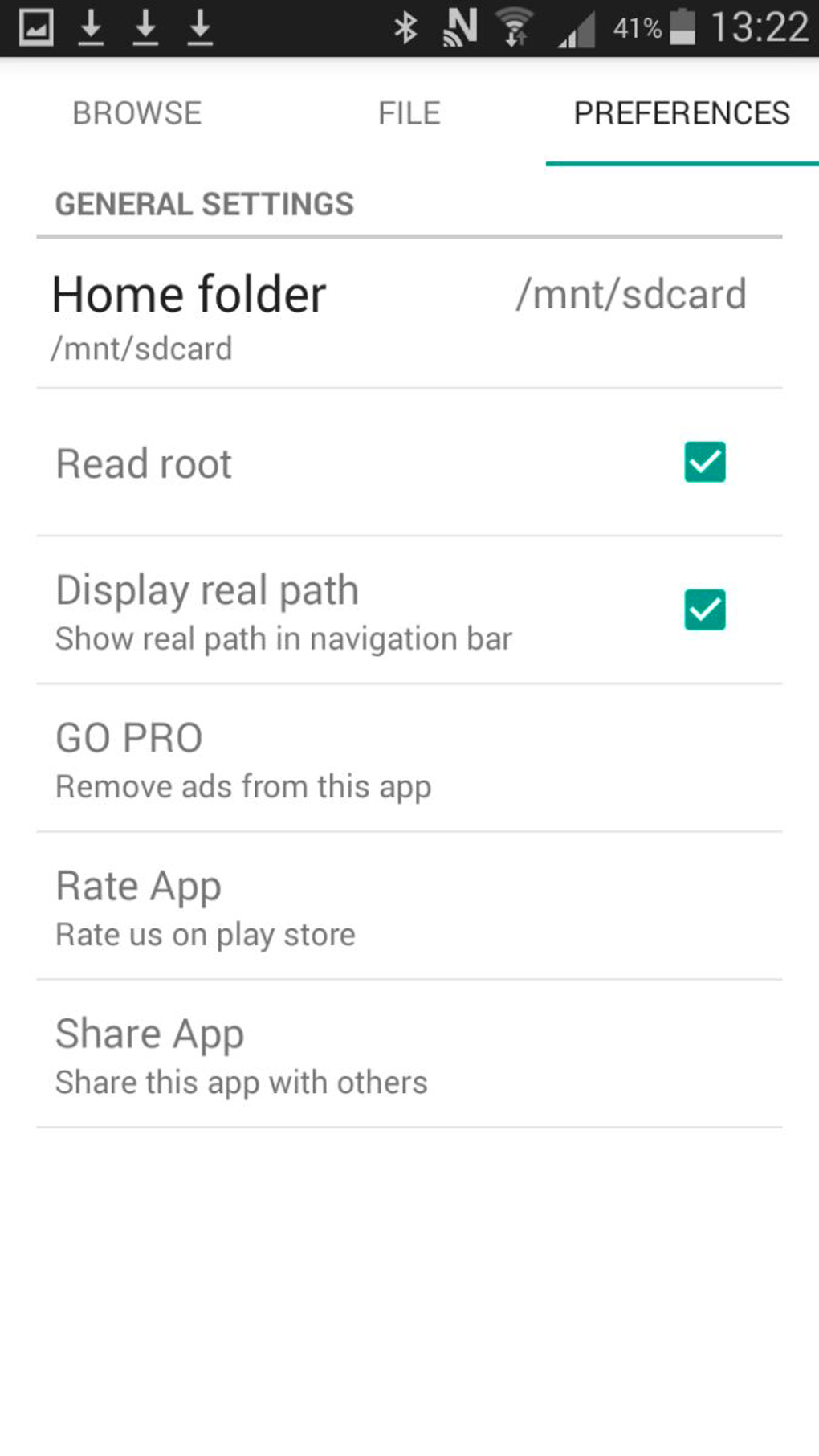Tap the /mnt/sdcard path value
Screen dimensions: 819x1456
pos(632,295)
